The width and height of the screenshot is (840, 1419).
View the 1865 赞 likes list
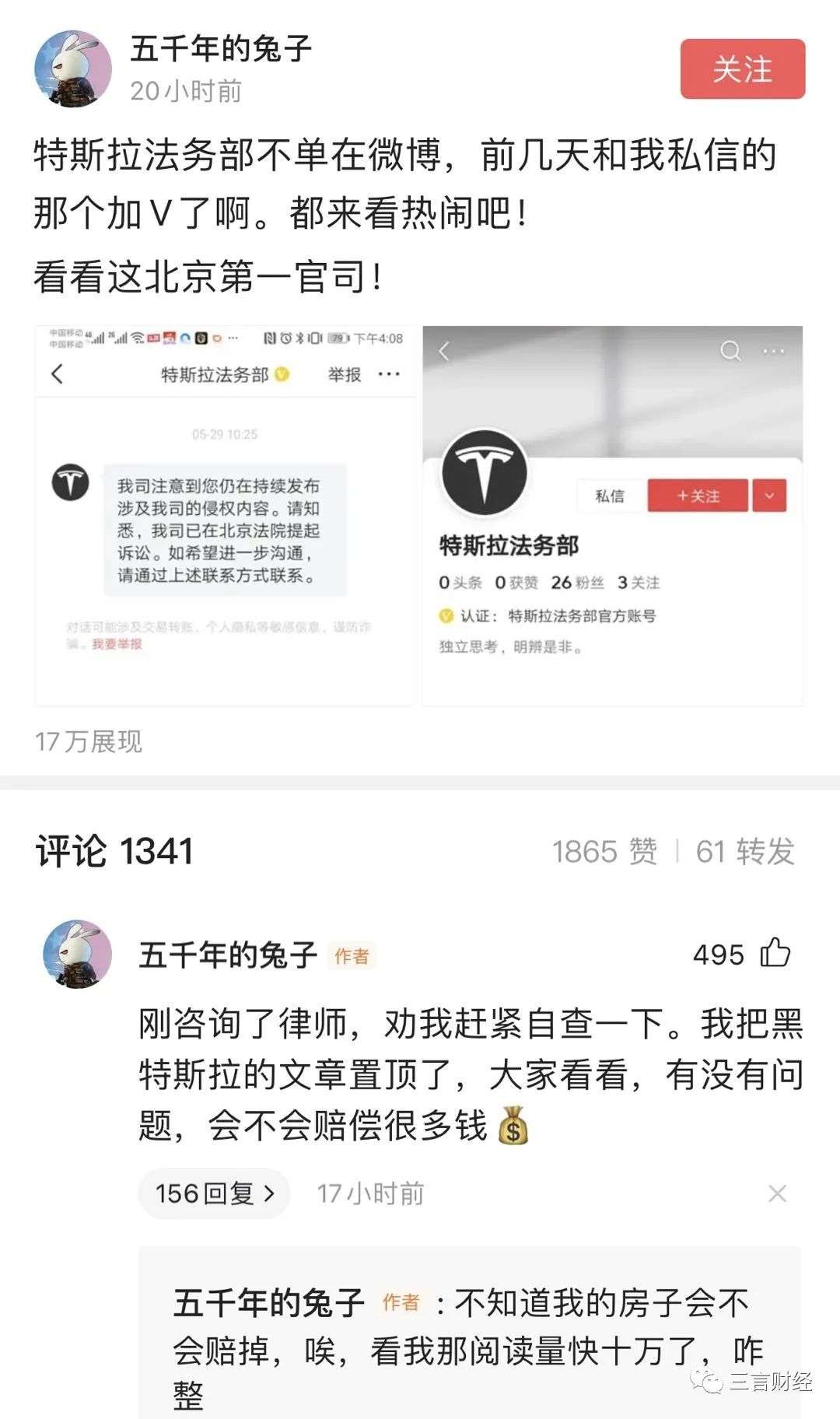click(604, 851)
